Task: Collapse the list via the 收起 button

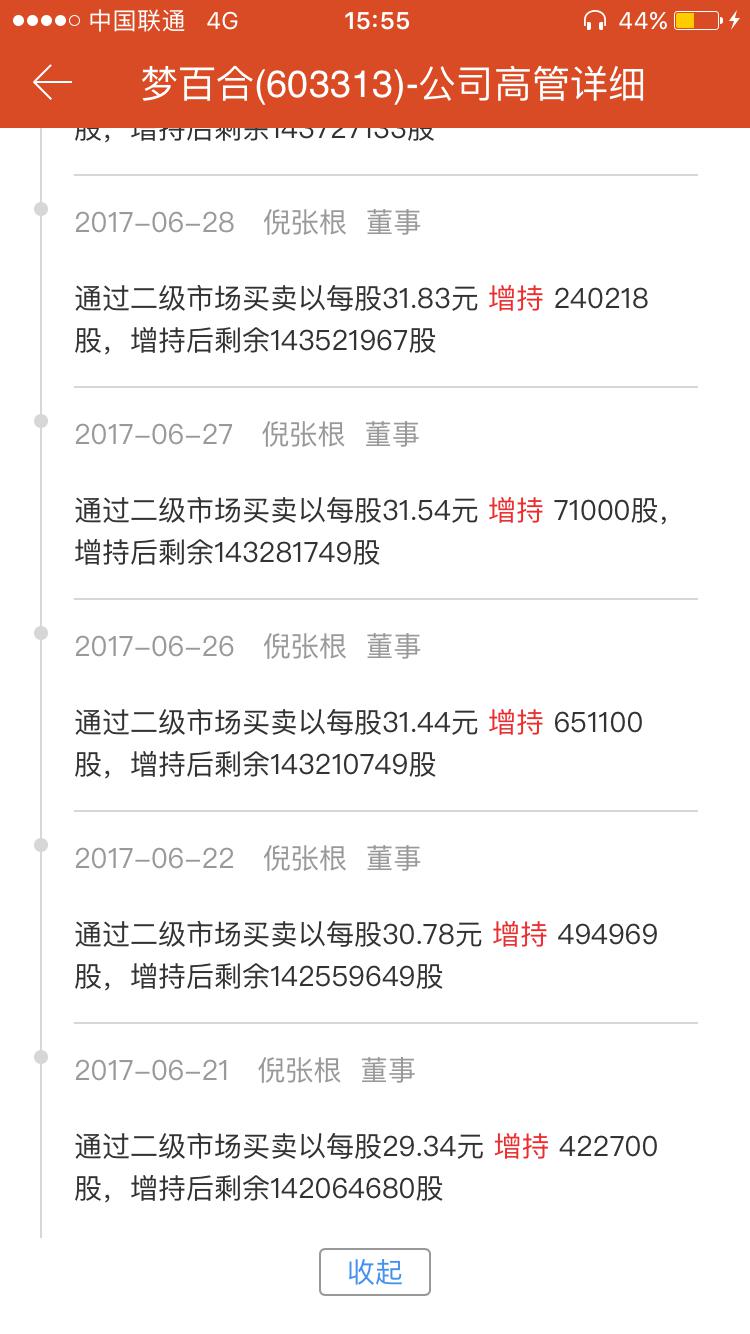Action: coord(375,1272)
